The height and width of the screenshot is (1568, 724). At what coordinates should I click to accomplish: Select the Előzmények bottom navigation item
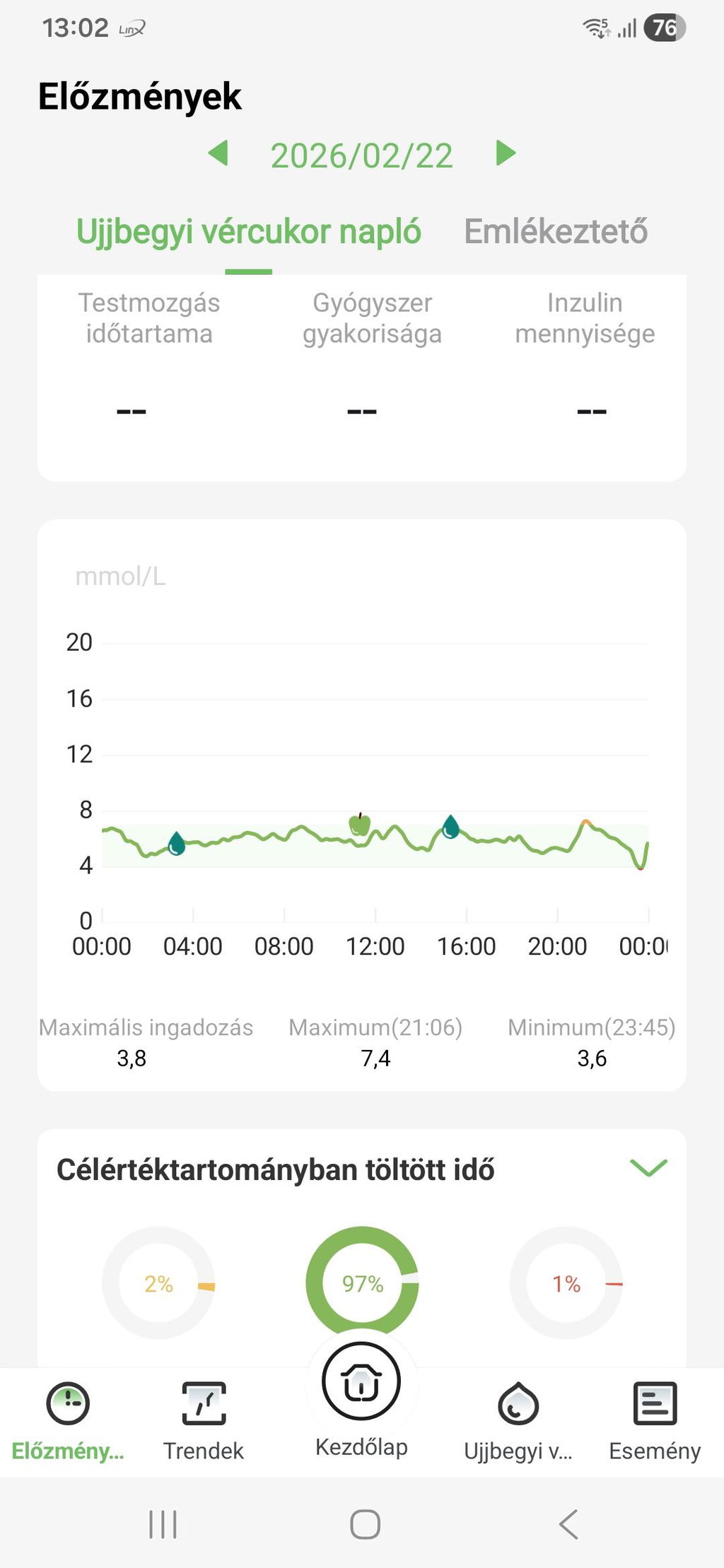coord(68,1420)
